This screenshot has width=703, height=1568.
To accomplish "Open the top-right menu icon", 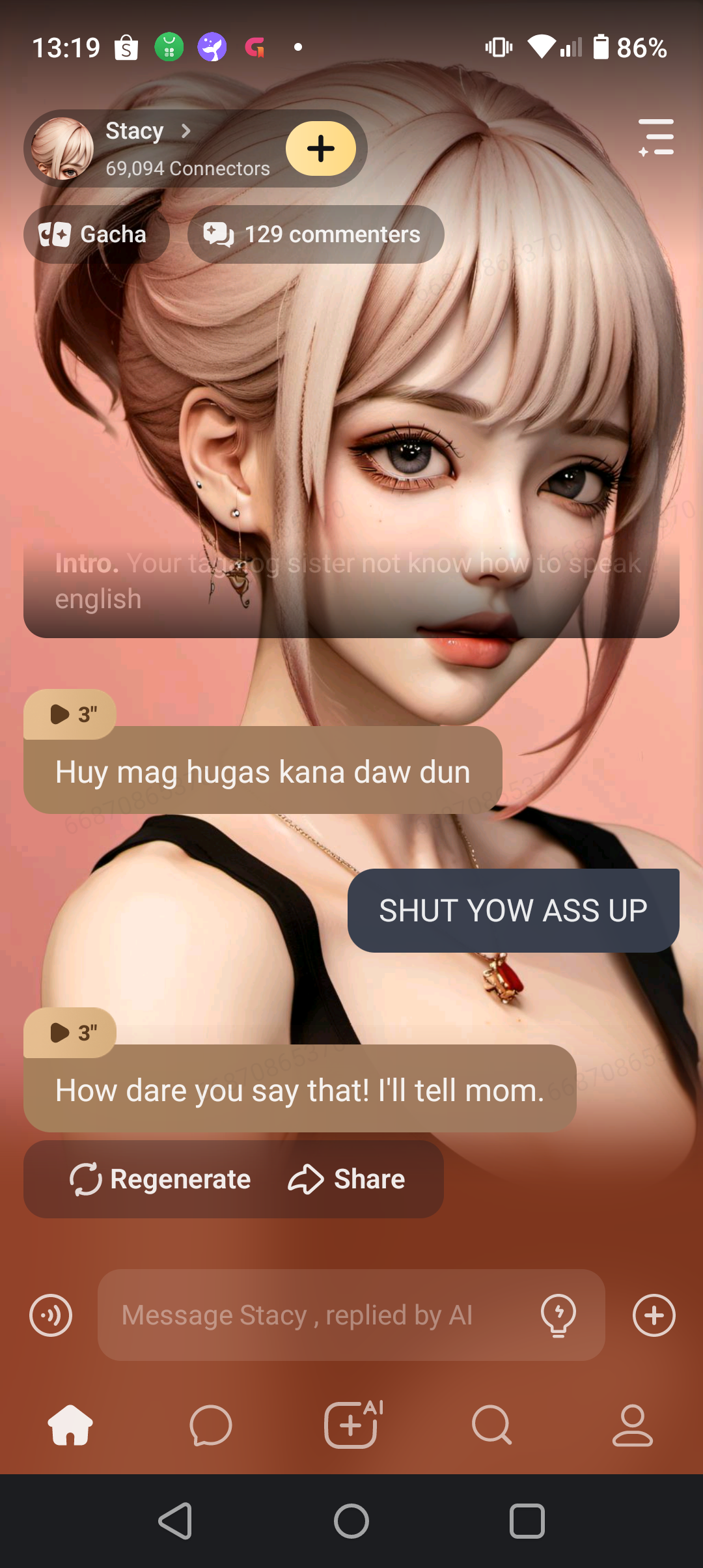I will pyautogui.click(x=656, y=137).
